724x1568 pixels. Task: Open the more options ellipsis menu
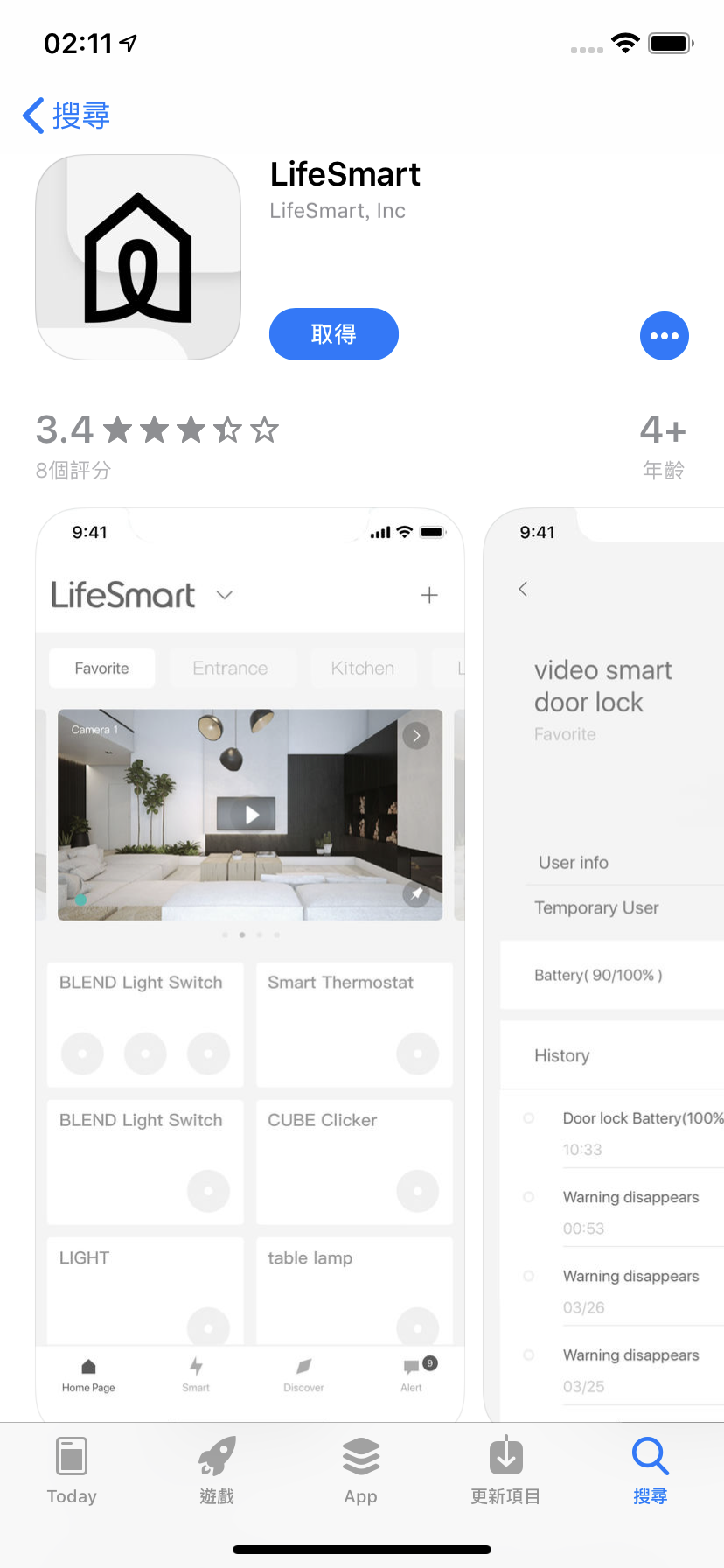(664, 336)
